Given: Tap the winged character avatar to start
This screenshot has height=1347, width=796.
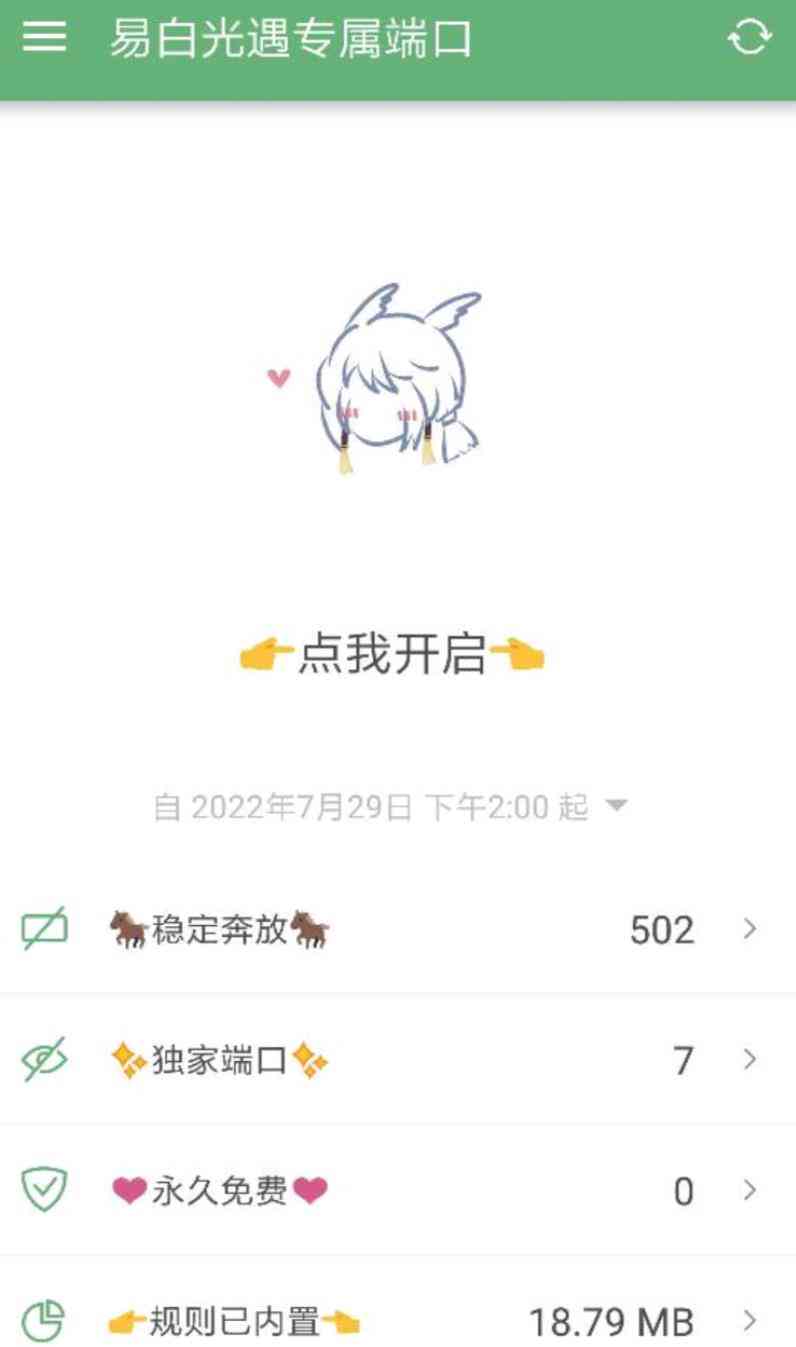Looking at the screenshot, I should (398, 380).
